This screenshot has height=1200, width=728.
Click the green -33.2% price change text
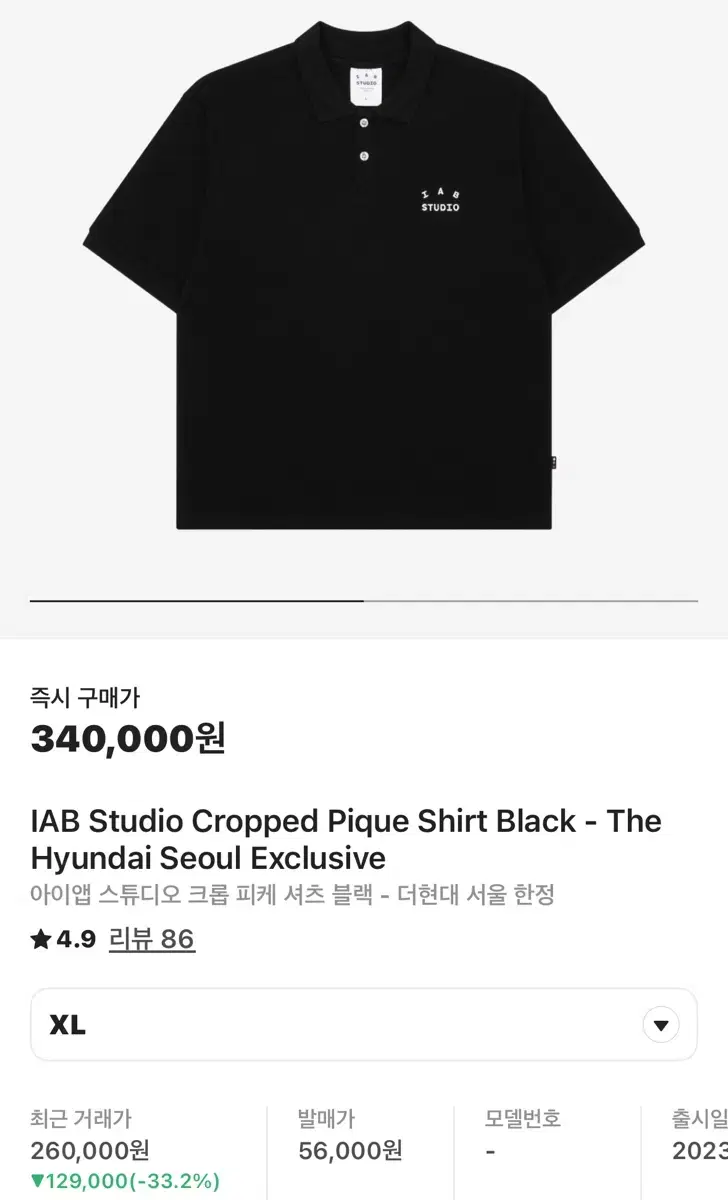tap(125, 1181)
